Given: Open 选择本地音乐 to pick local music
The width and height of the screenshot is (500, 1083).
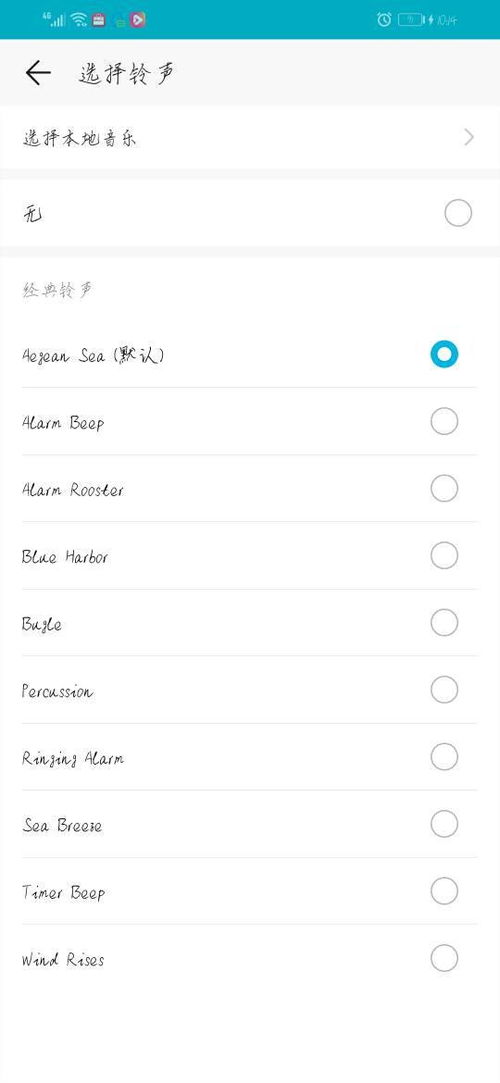Looking at the screenshot, I should click(x=250, y=137).
